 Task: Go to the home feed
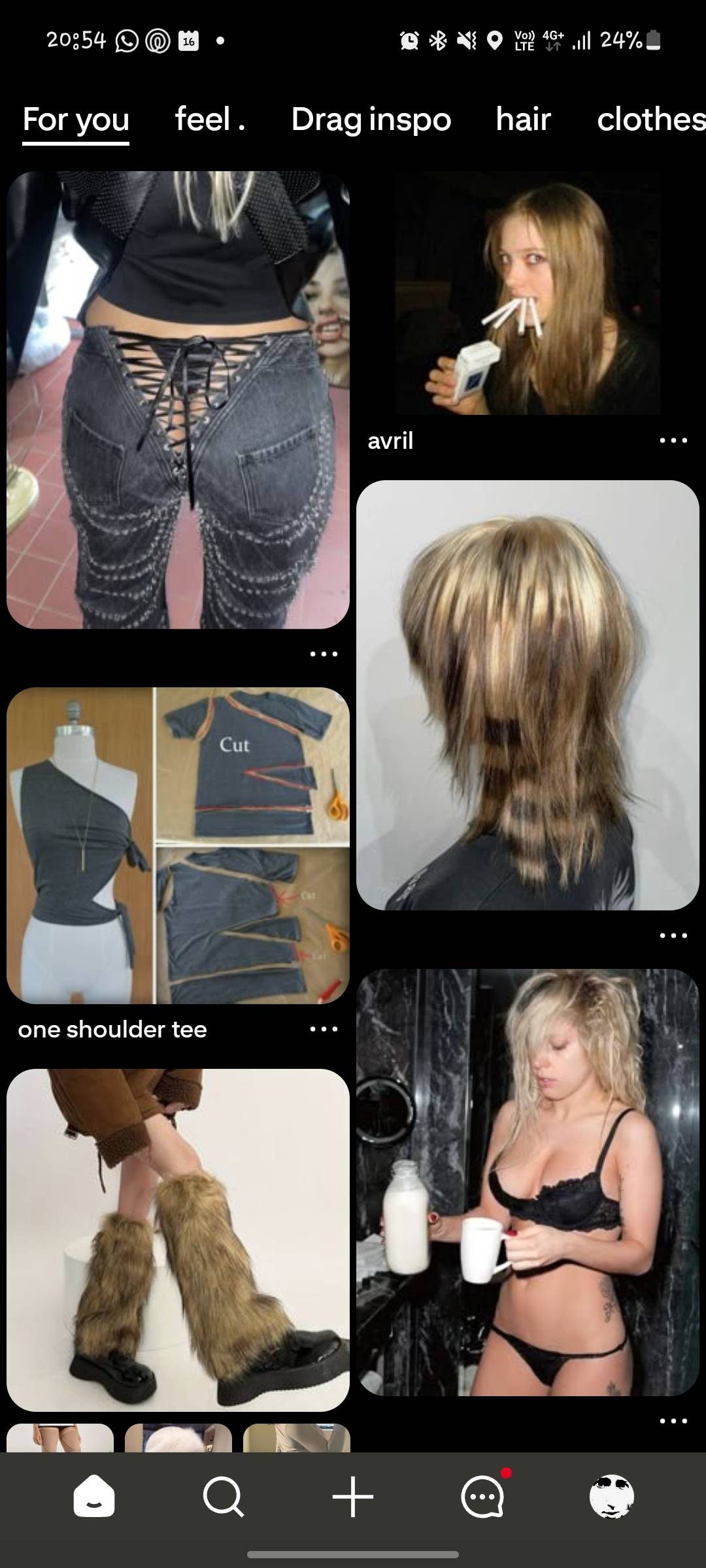(x=94, y=1496)
